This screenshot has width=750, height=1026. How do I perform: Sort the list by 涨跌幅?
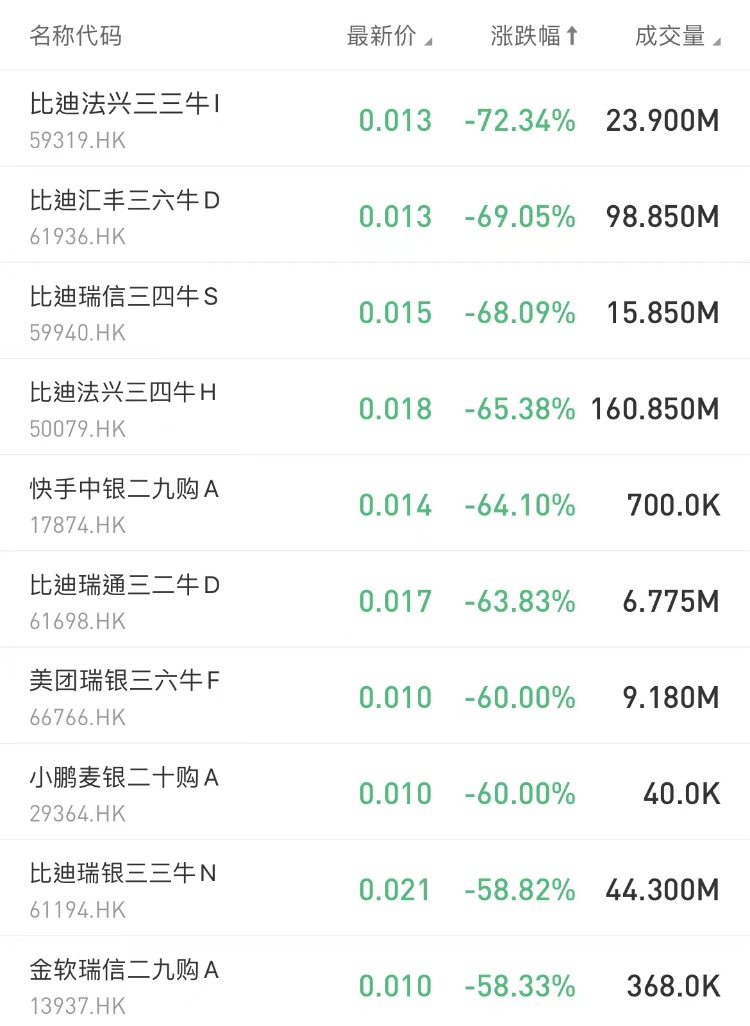click(534, 37)
